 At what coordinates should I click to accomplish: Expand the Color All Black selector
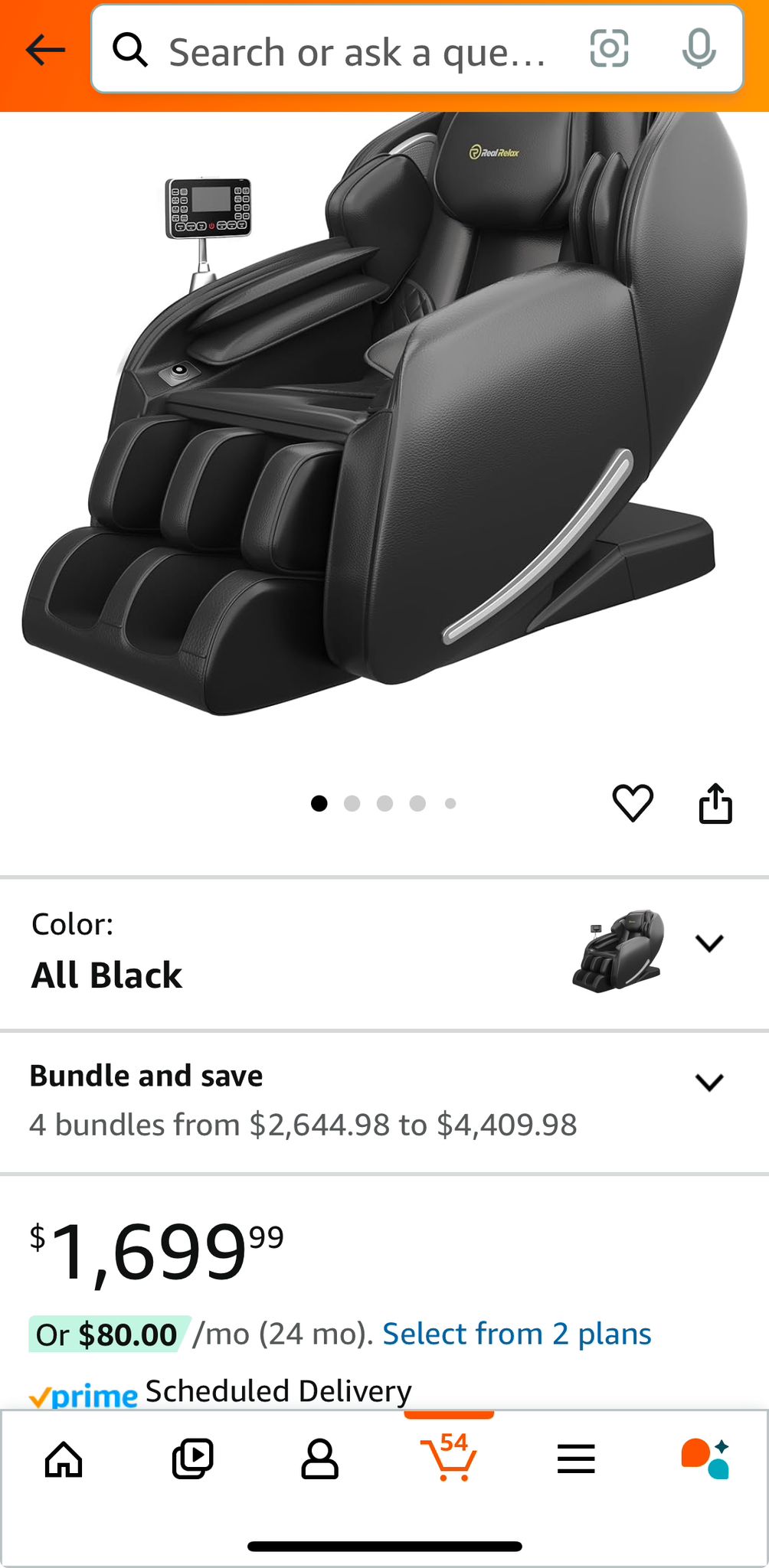(709, 943)
